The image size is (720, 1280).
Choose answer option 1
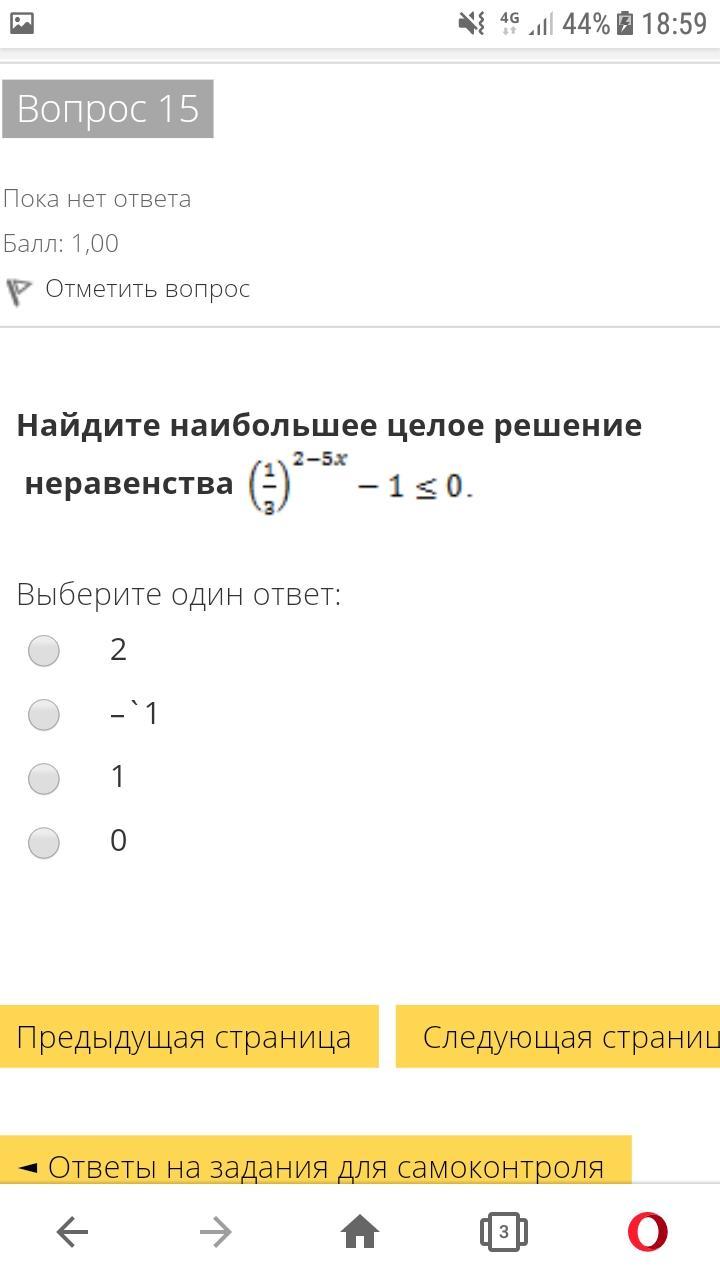coord(44,779)
